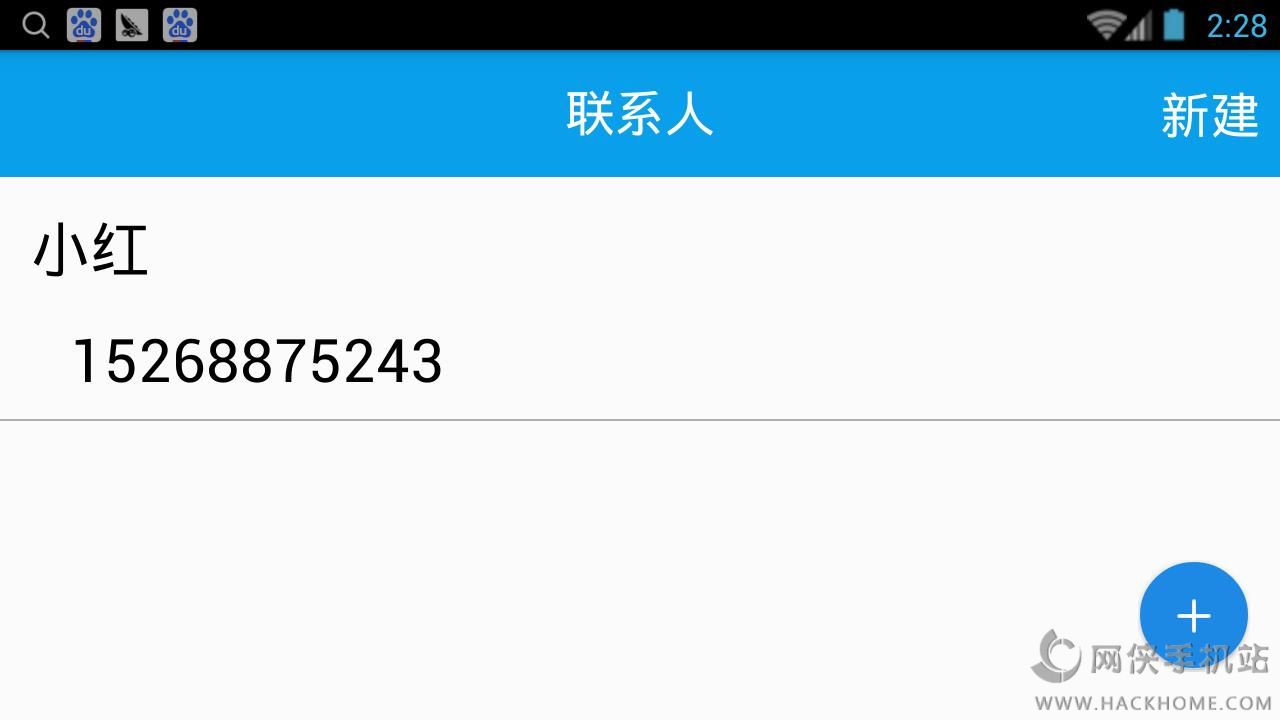The height and width of the screenshot is (720, 1280).
Task: Tap the blue plus floating button
Action: click(1194, 616)
